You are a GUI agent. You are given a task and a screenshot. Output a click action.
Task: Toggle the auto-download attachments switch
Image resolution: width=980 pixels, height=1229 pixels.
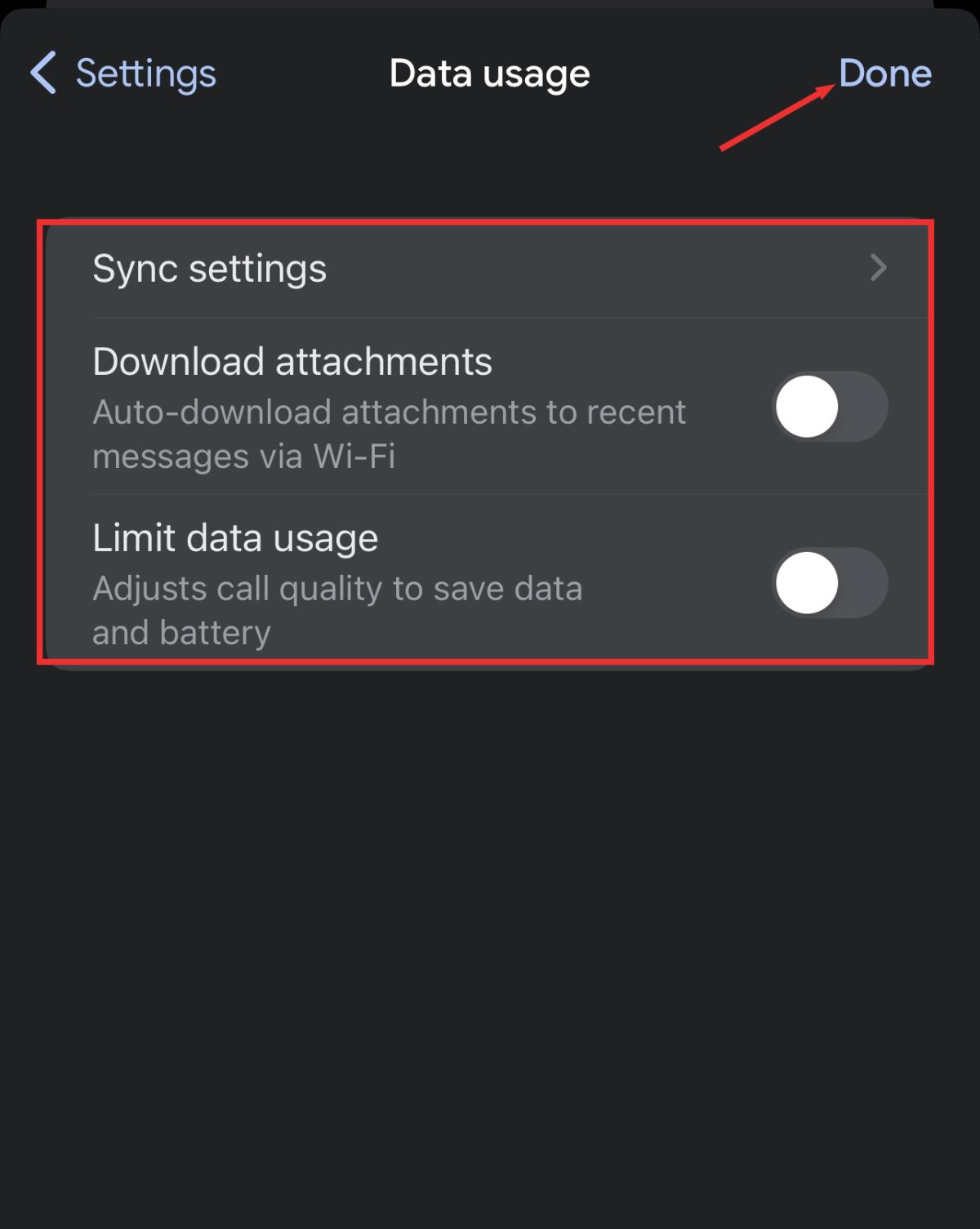click(x=828, y=407)
